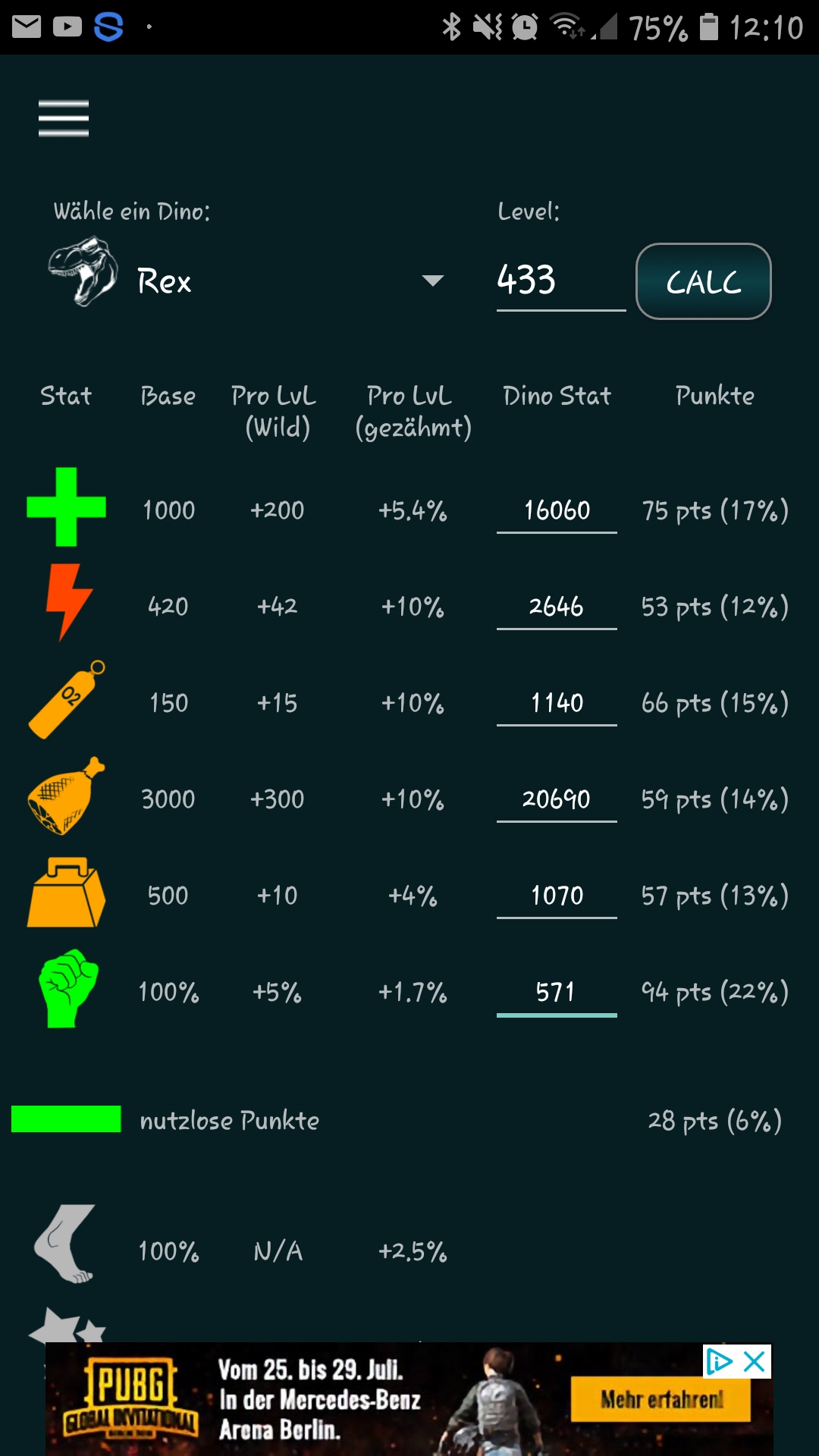Edit the weight dino stat 1070
This screenshot has width=819, height=1456.
point(557,896)
